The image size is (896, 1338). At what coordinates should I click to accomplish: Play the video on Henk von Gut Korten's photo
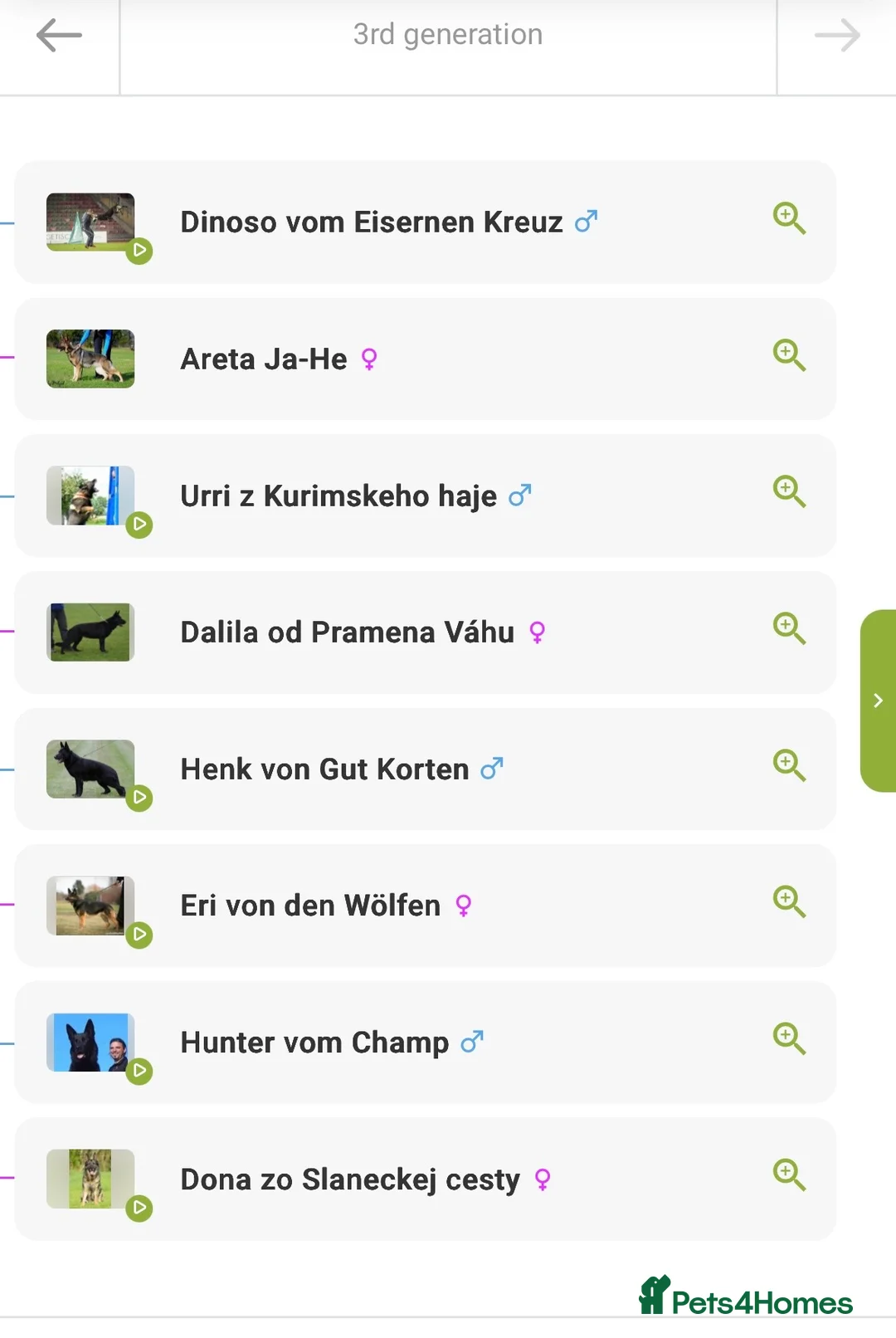140,798
